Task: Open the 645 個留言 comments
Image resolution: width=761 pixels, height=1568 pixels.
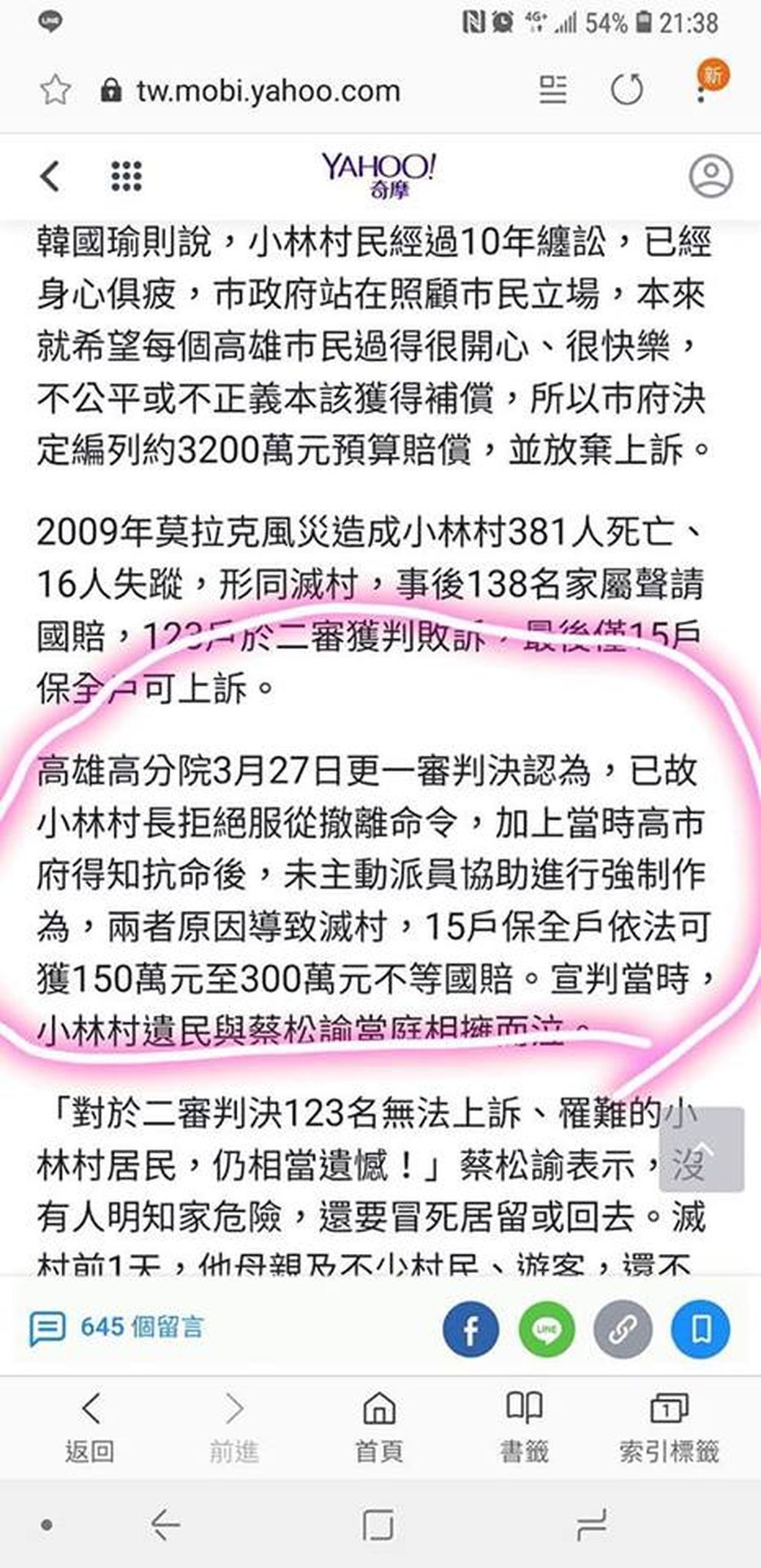Action: coord(117,1328)
